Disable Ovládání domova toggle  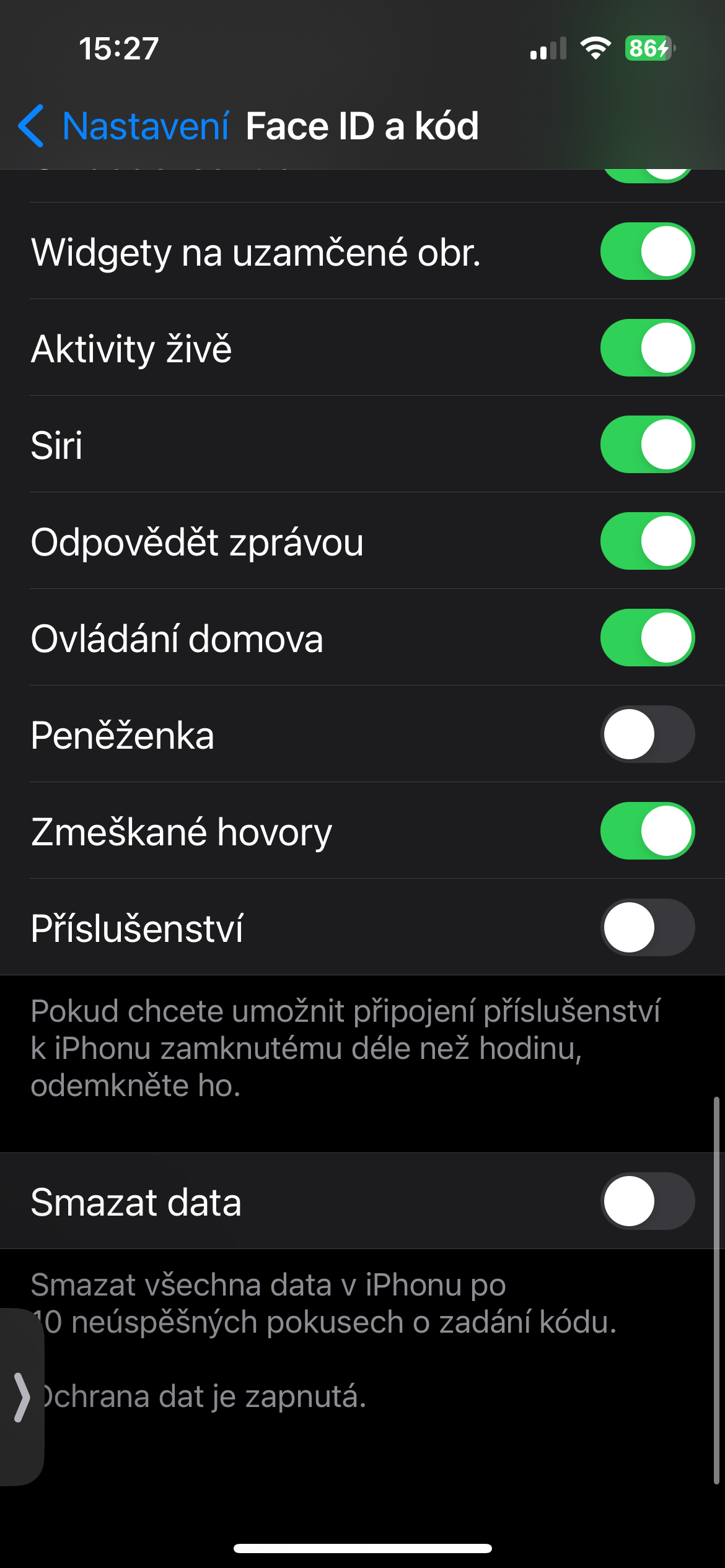[x=647, y=638]
